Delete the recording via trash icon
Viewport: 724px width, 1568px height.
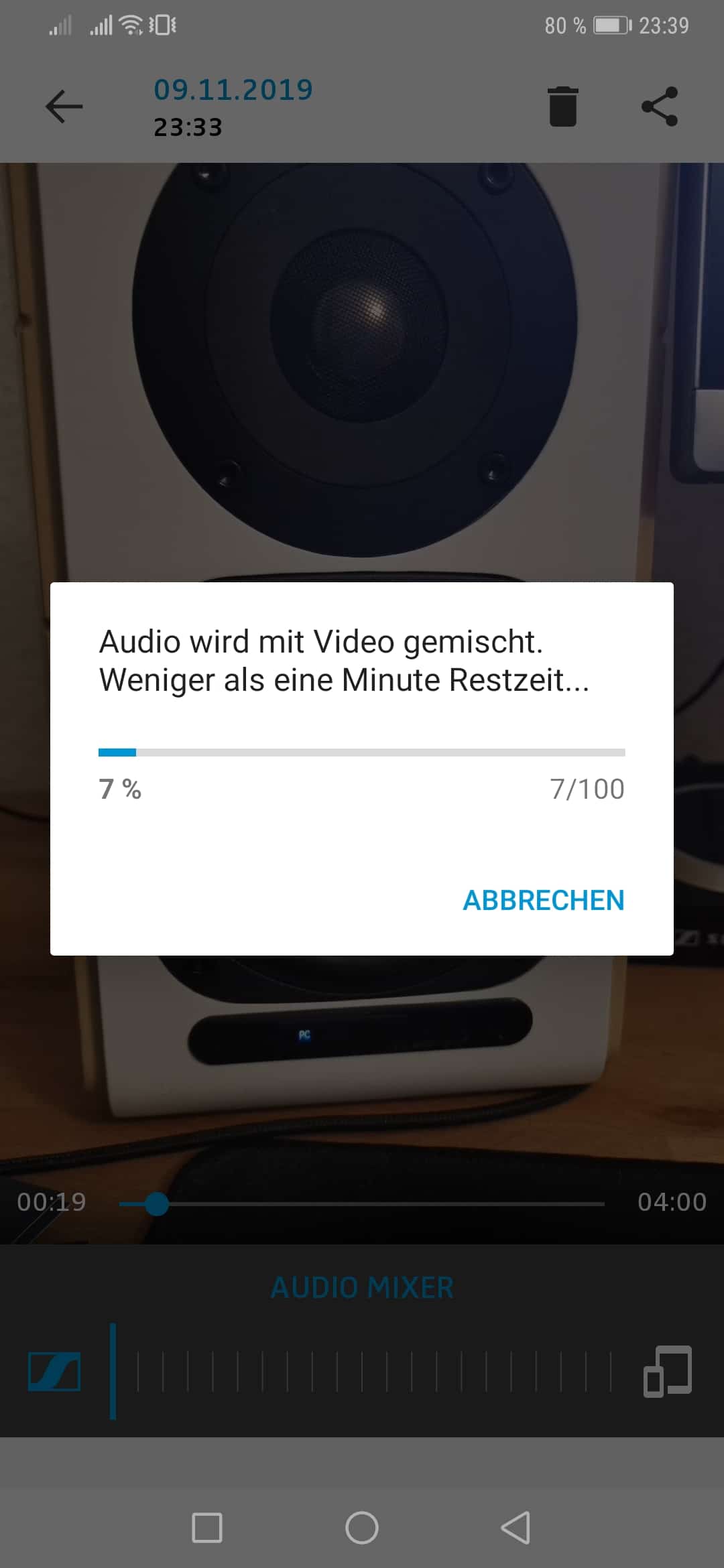(x=562, y=107)
